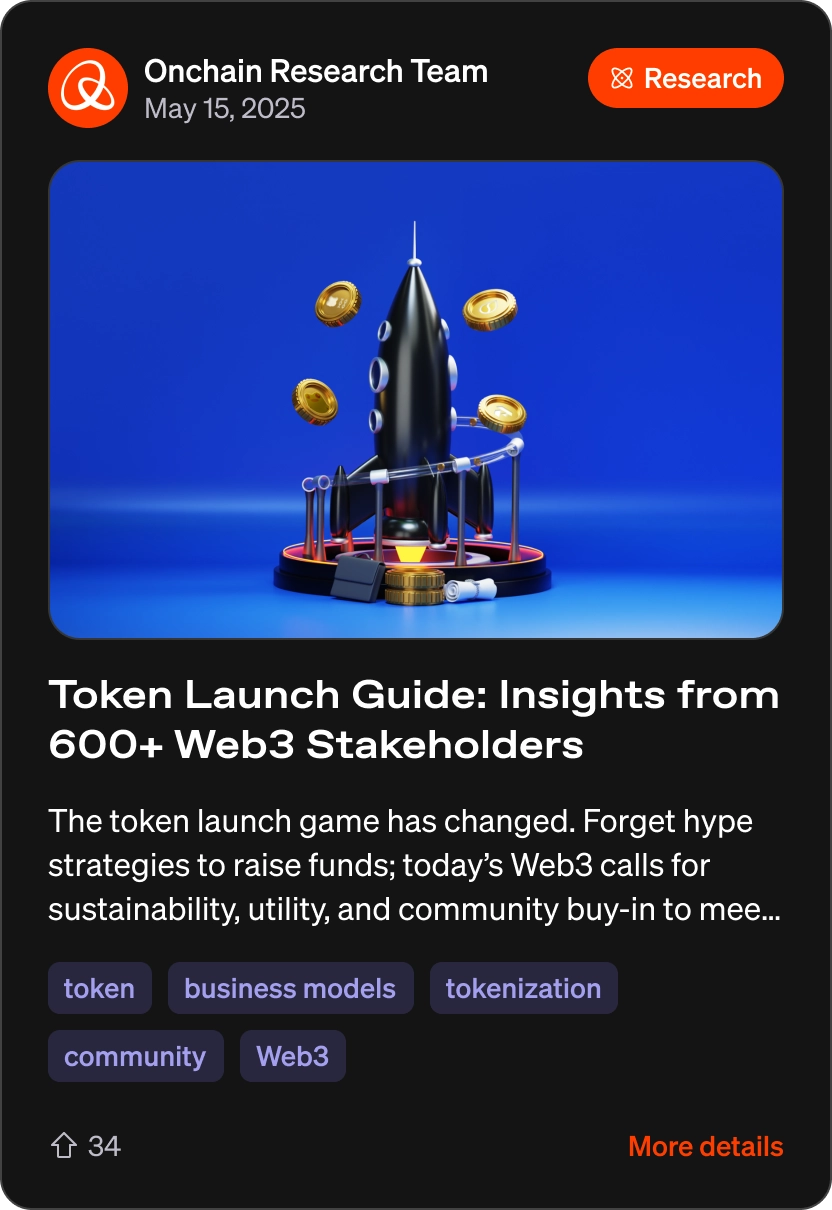The height and width of the screenshot is (1210, 832).
Task: Open More details link
Action: [705, 1146]
